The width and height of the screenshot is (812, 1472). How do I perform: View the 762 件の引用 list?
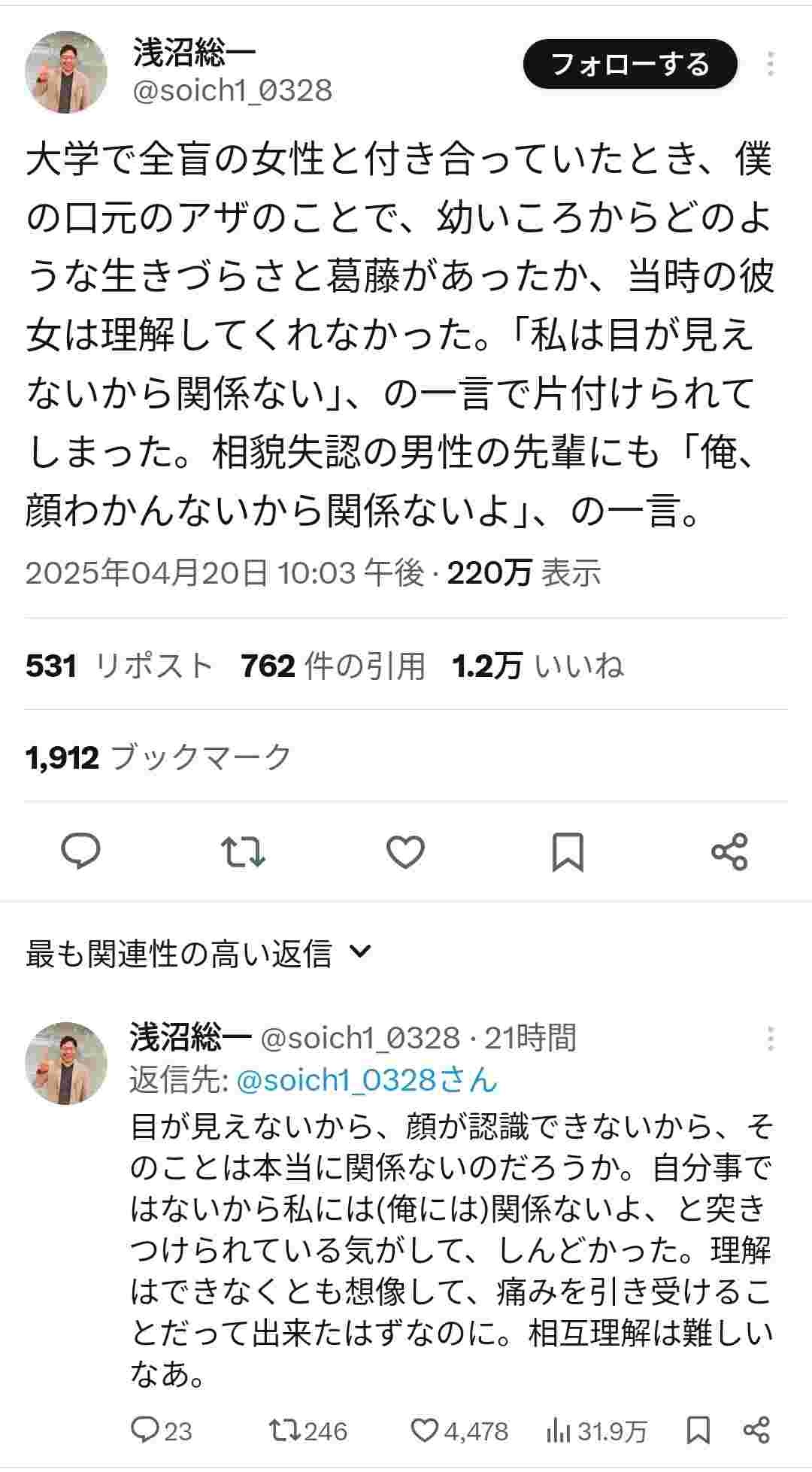pos(333,666)
